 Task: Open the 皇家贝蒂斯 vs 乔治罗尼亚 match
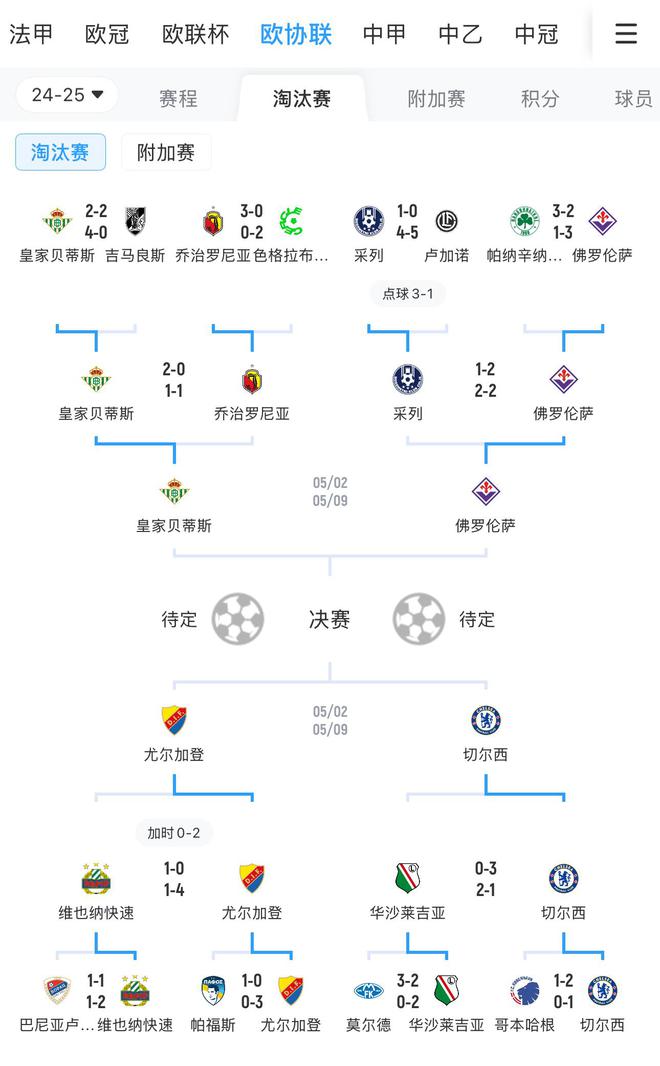173,390
